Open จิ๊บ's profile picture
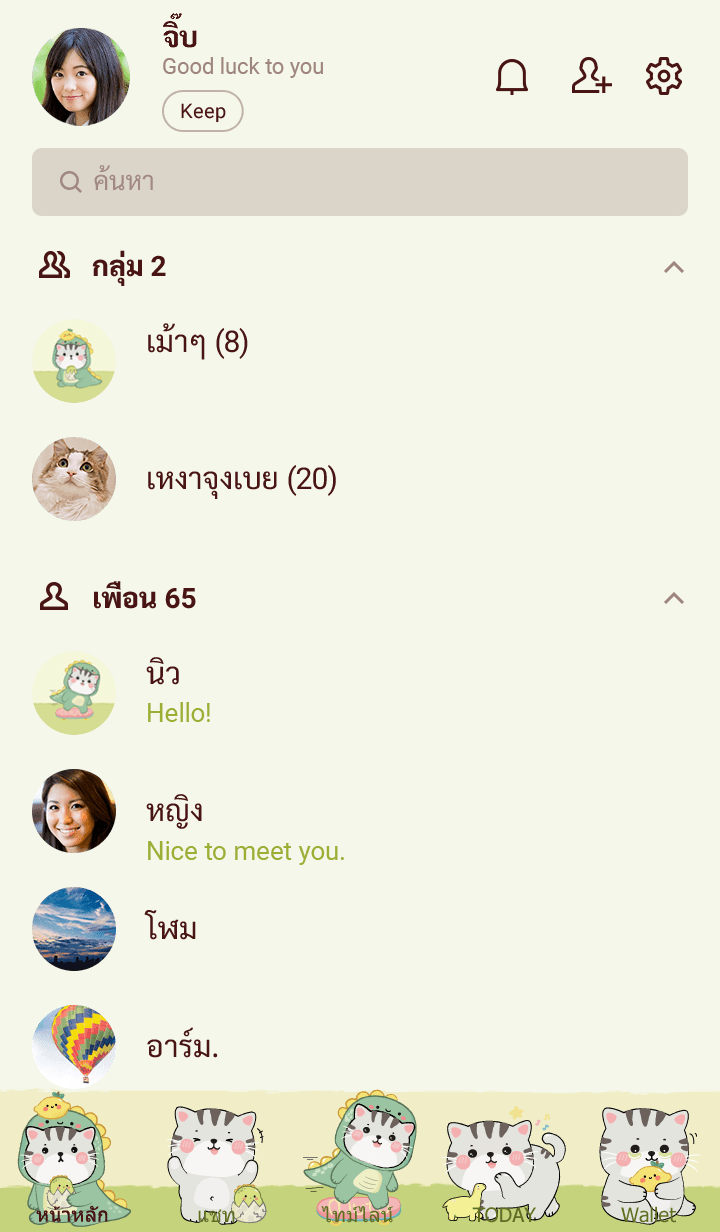 tap(81, 77)
